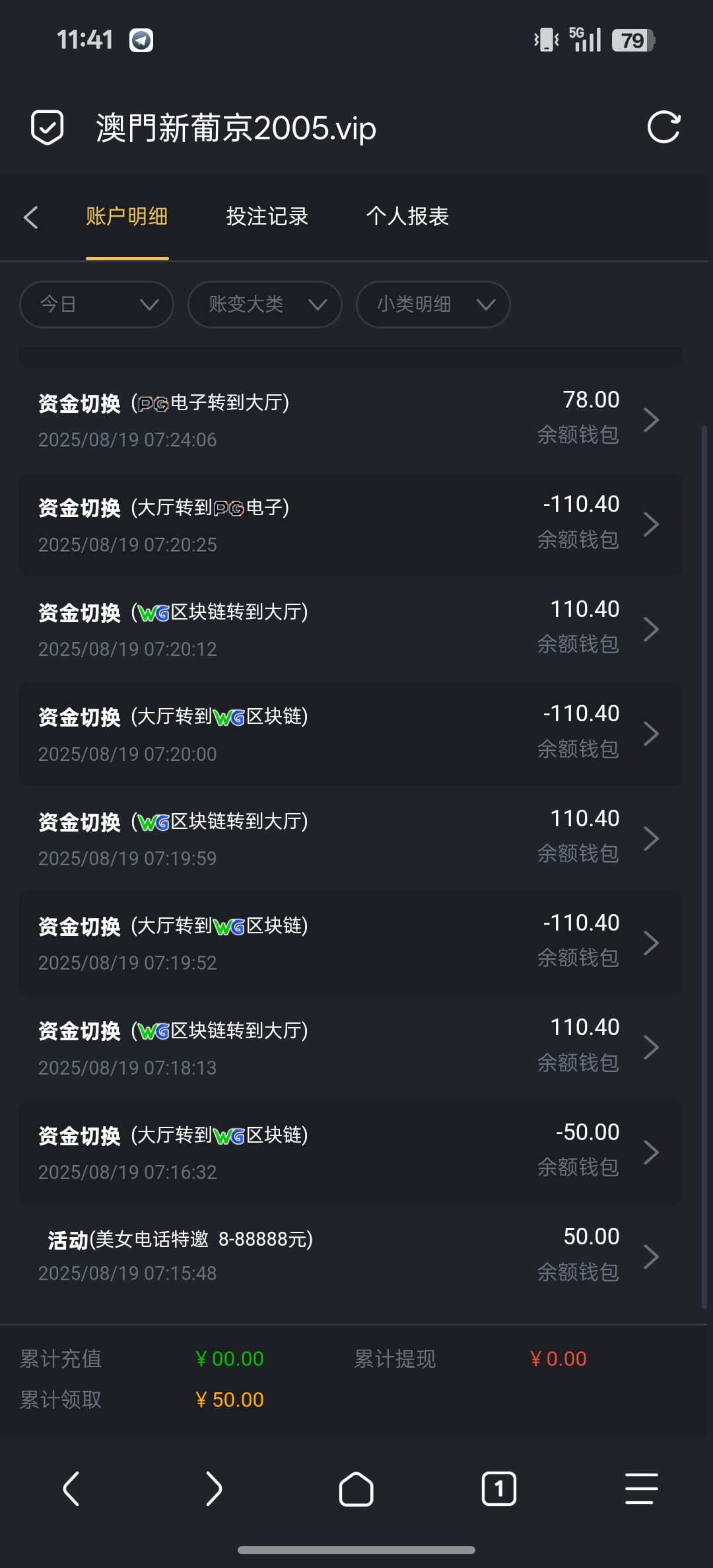
Task: Open the 账变大类 filter dropdown
Action: pos(265,304)
